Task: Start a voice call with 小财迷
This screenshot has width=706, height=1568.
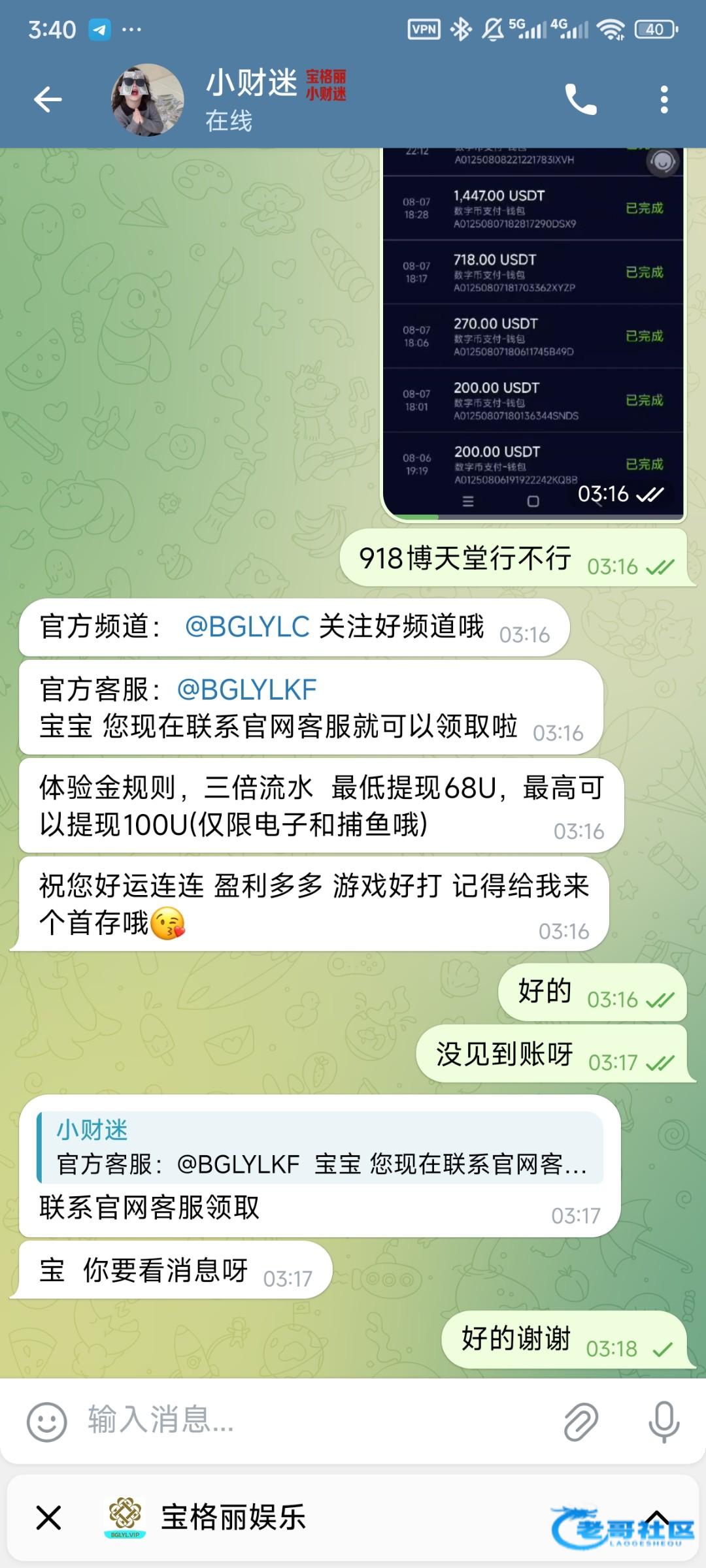Action: (x=580, y=100)
